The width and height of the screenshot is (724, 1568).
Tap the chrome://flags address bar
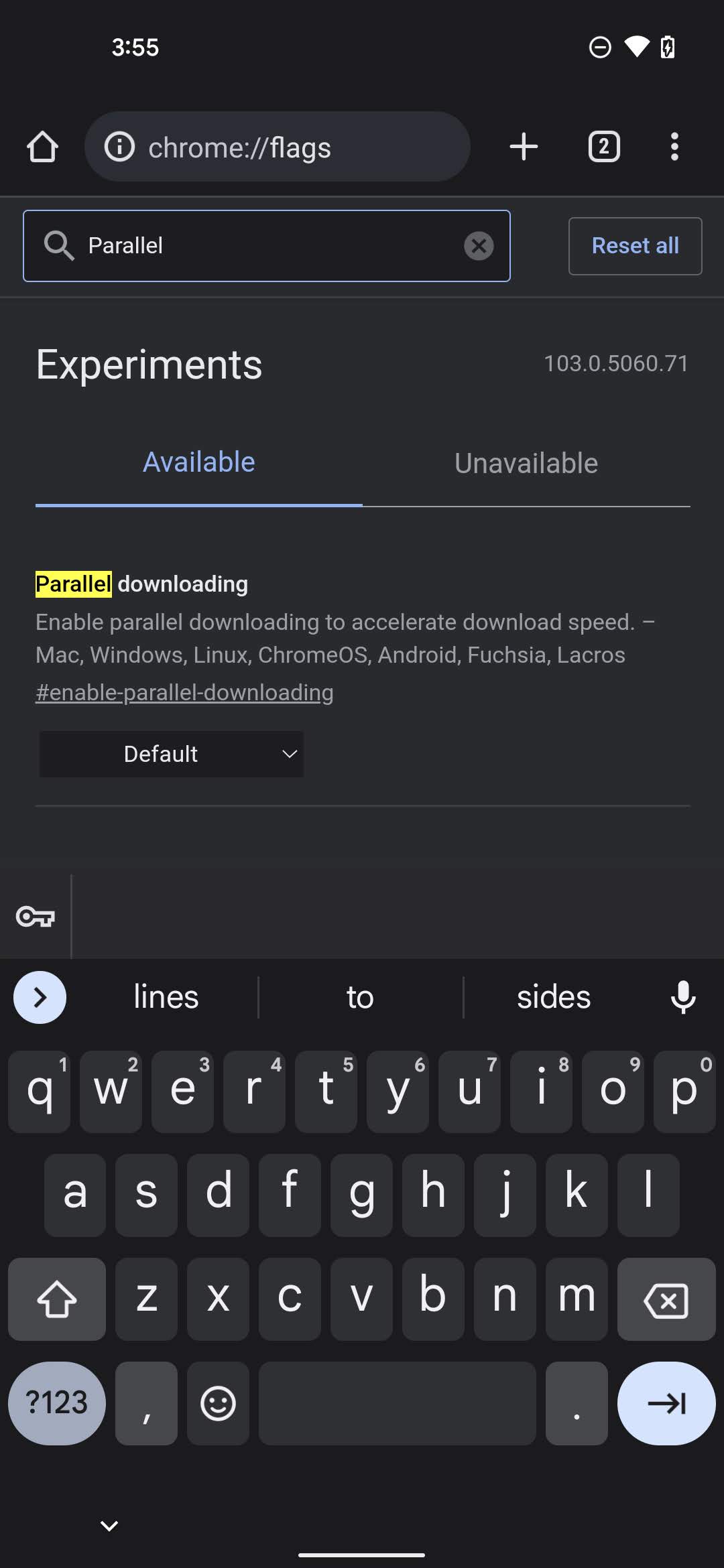point(278,147)
